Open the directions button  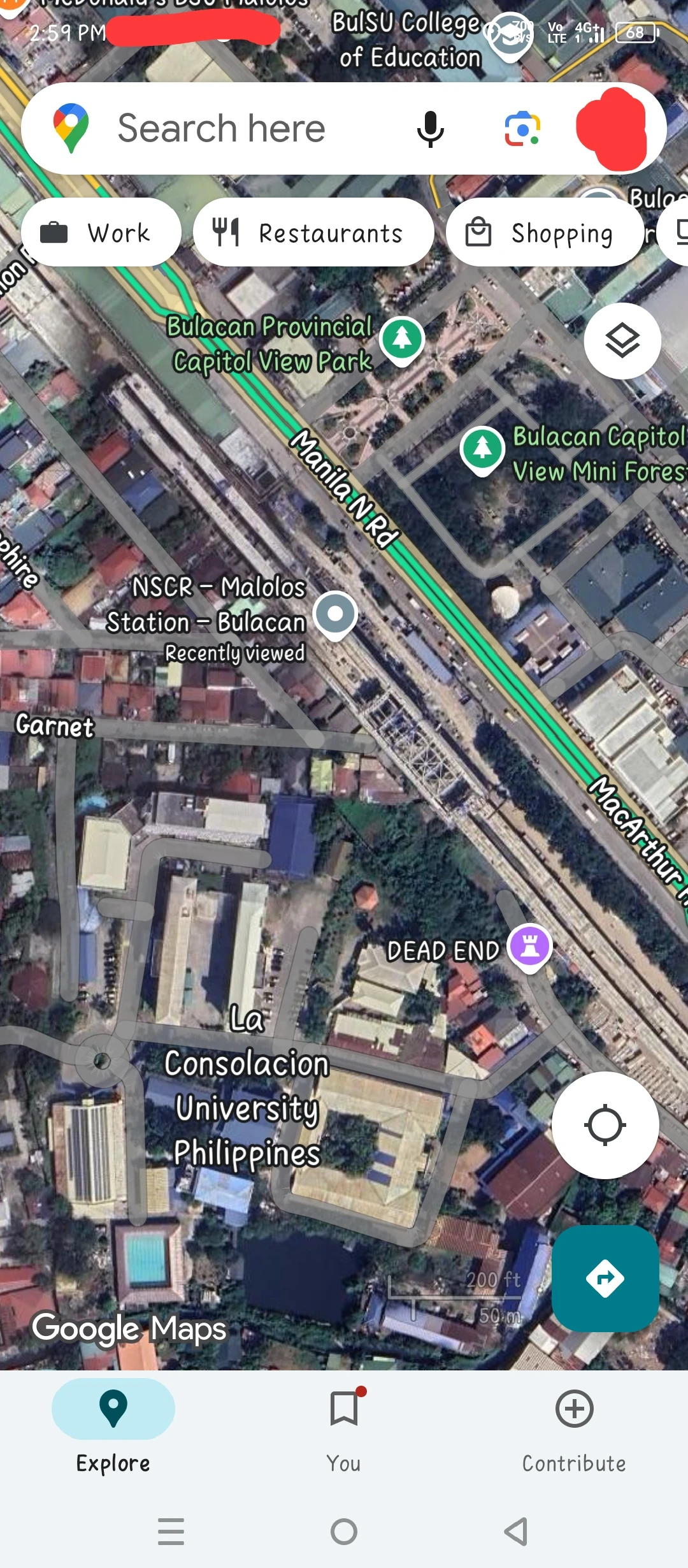605,1278
